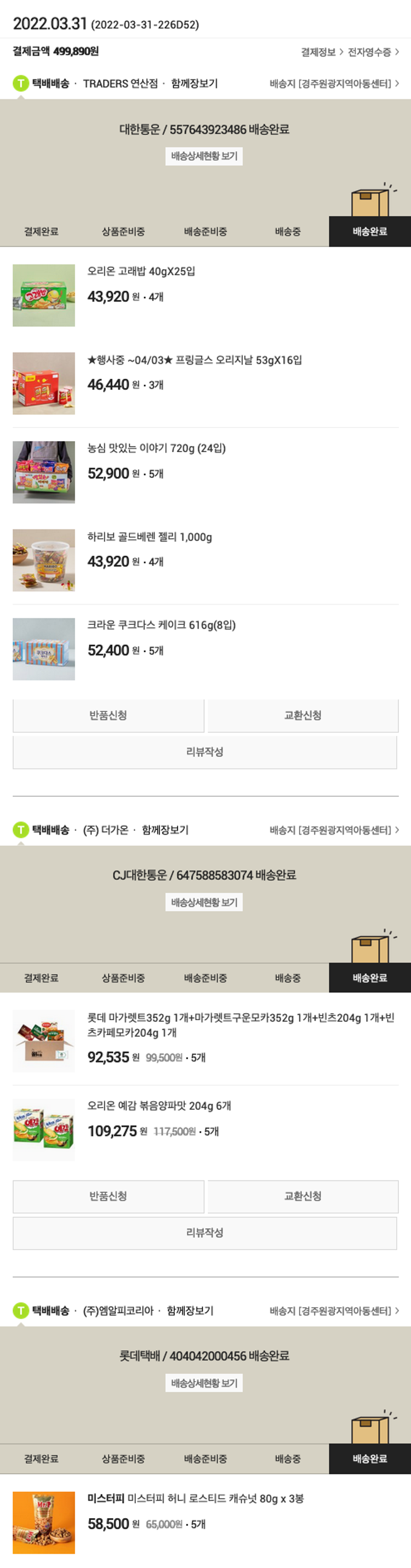Open 배송상세현황 보기 for 대한통운 shipment

[204, 156]
